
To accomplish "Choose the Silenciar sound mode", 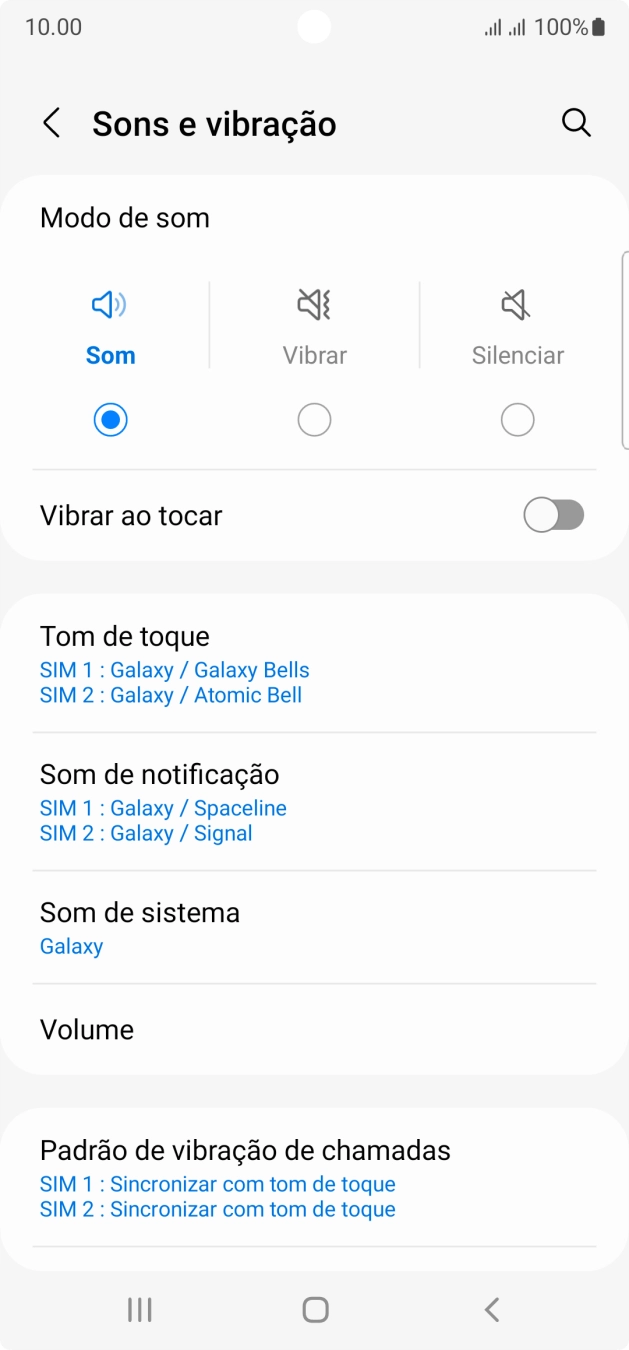I will [517, 420].
